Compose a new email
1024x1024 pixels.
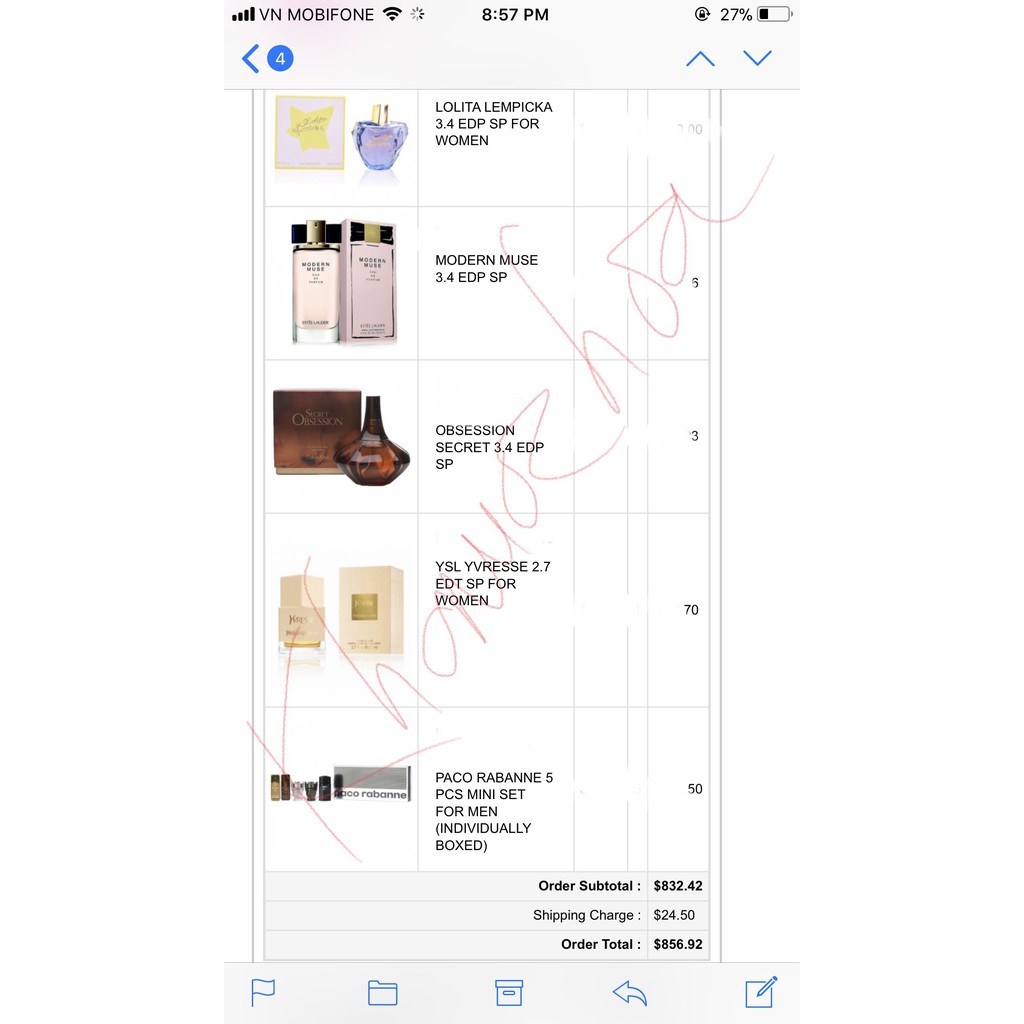pos(761,992)
